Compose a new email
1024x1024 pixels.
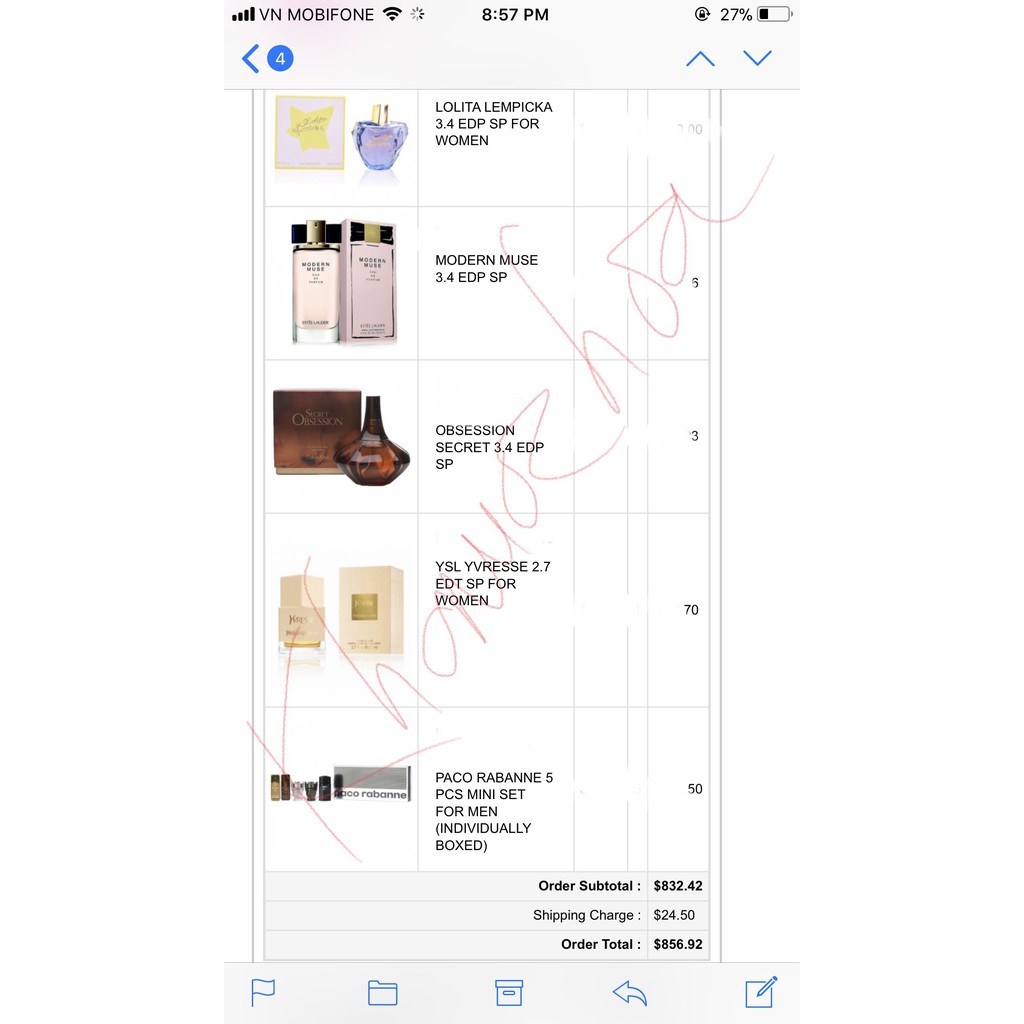pos(761,992)
